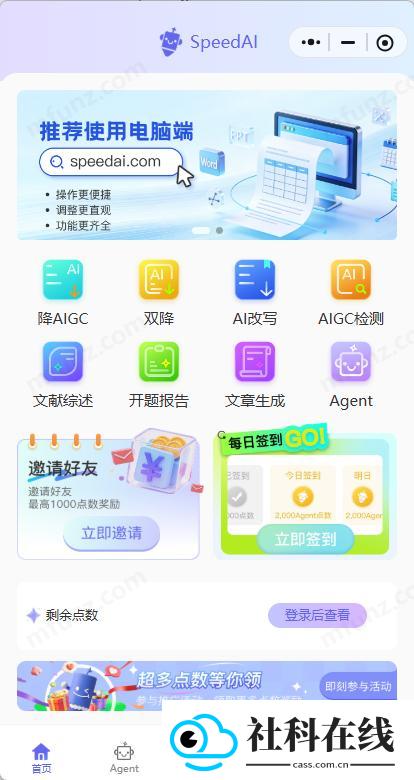The image size is (414, 780).
Task: Minimize the mini program window
Action: pos(348,43)
